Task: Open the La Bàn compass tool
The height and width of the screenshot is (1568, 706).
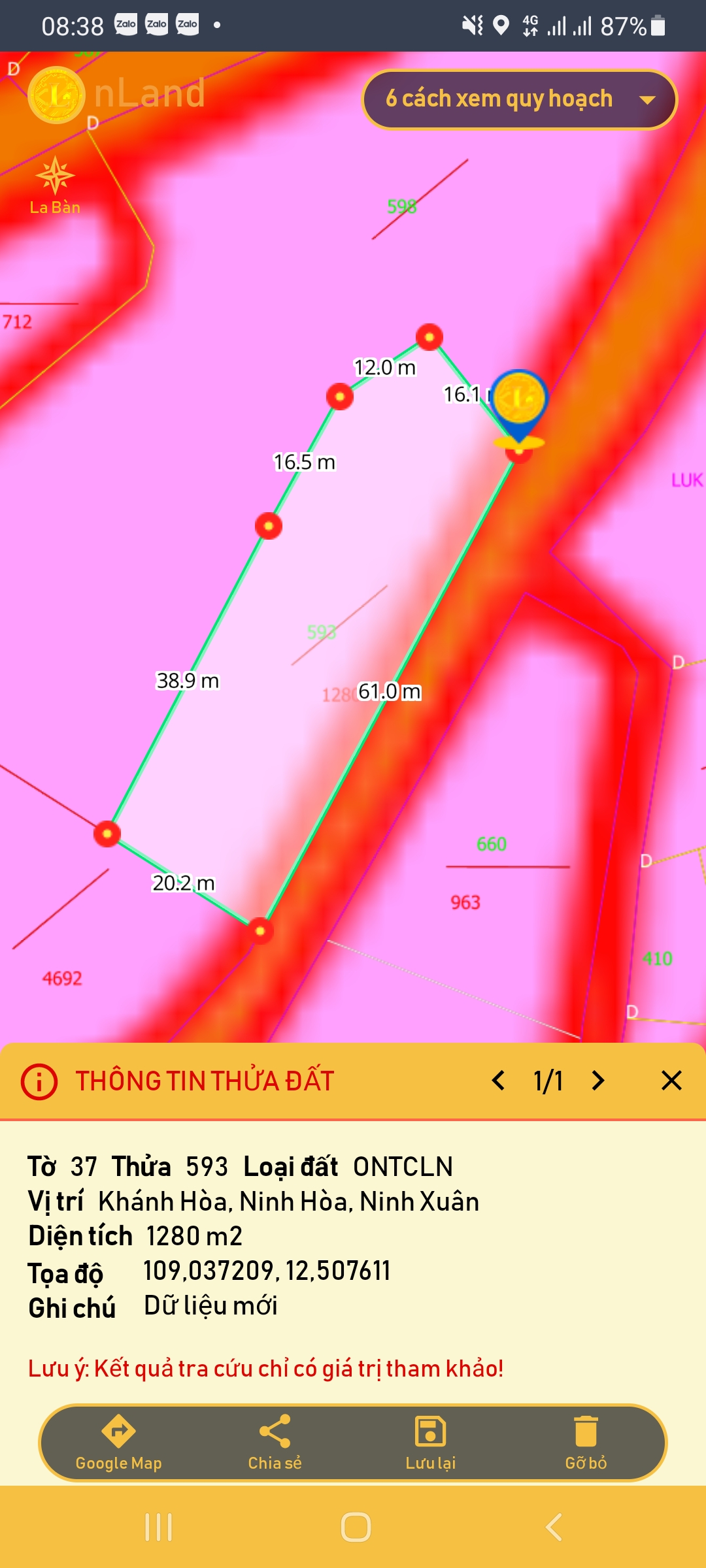Action: 55,186
